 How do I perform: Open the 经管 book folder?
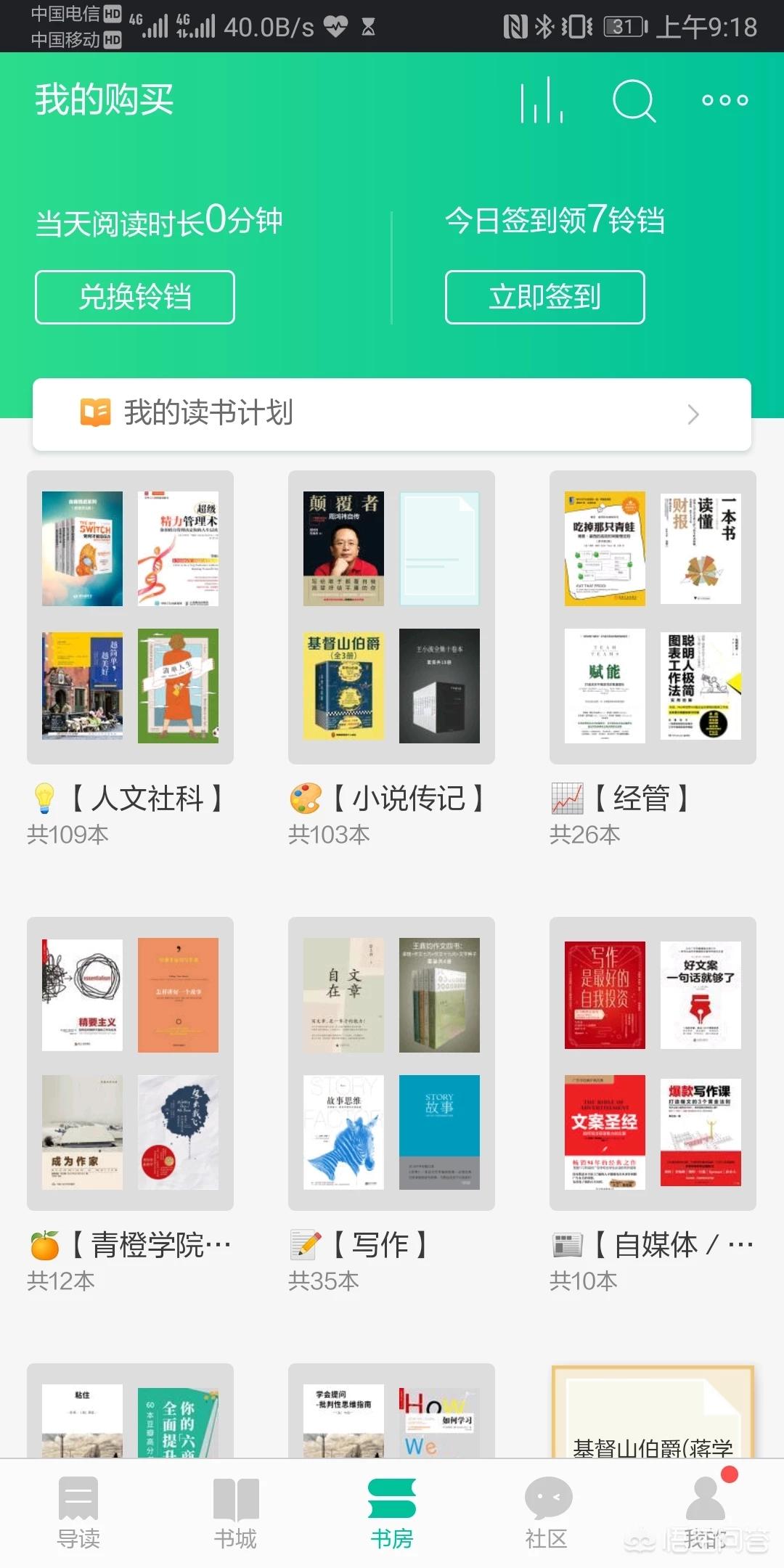point(653,617)
